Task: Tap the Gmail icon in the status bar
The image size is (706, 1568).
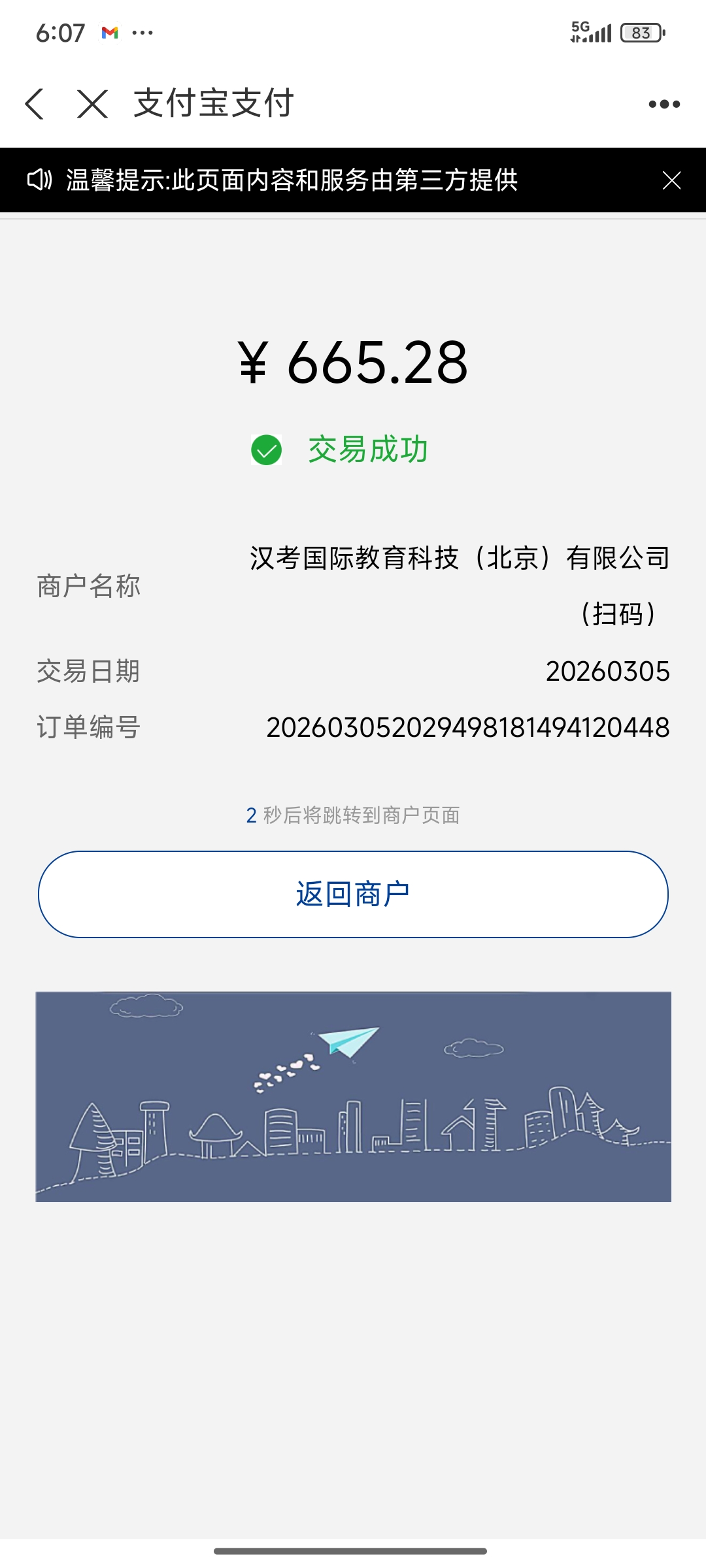Action: pos(109,31)
